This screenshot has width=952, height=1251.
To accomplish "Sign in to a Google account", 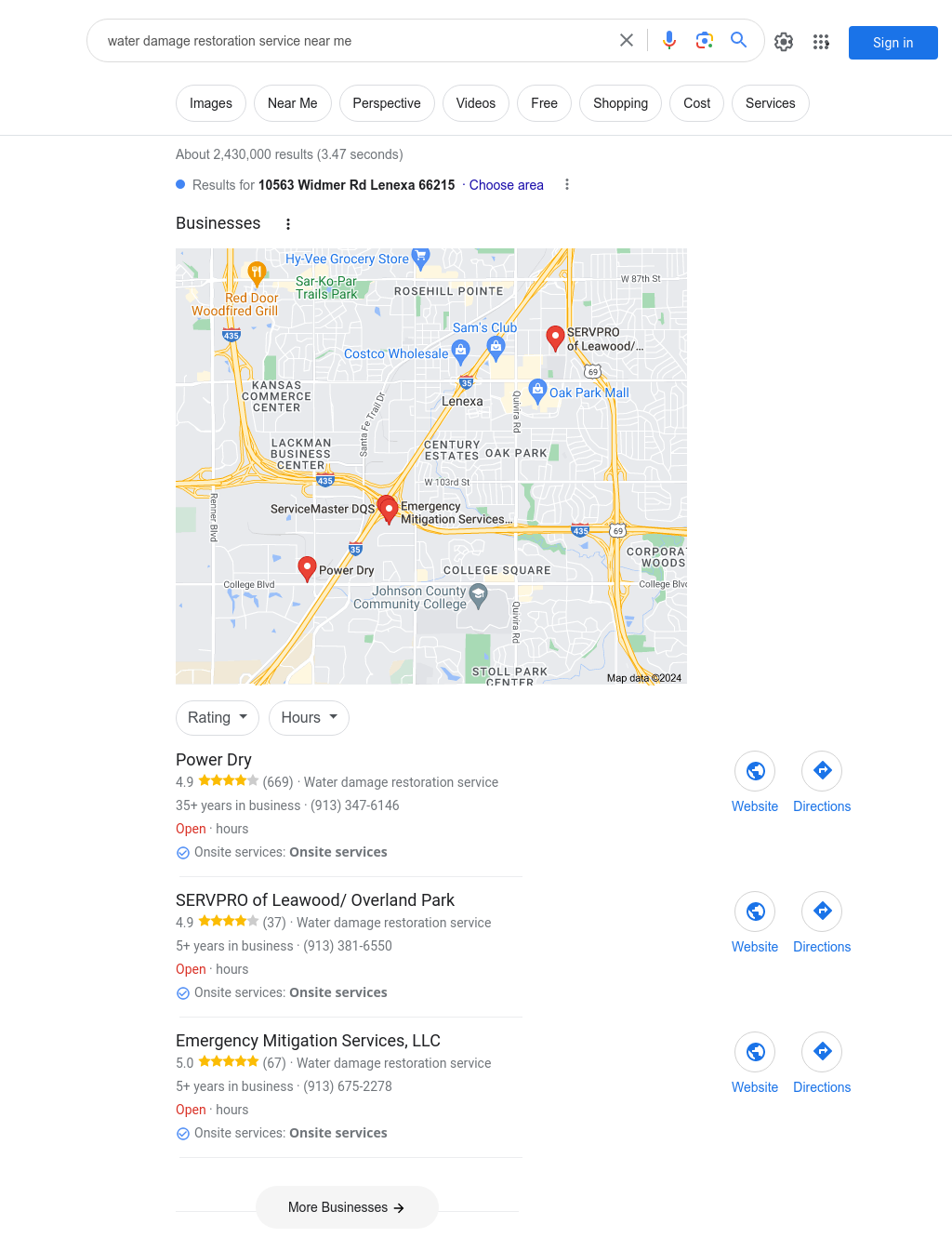I will [x=892, y=43].
